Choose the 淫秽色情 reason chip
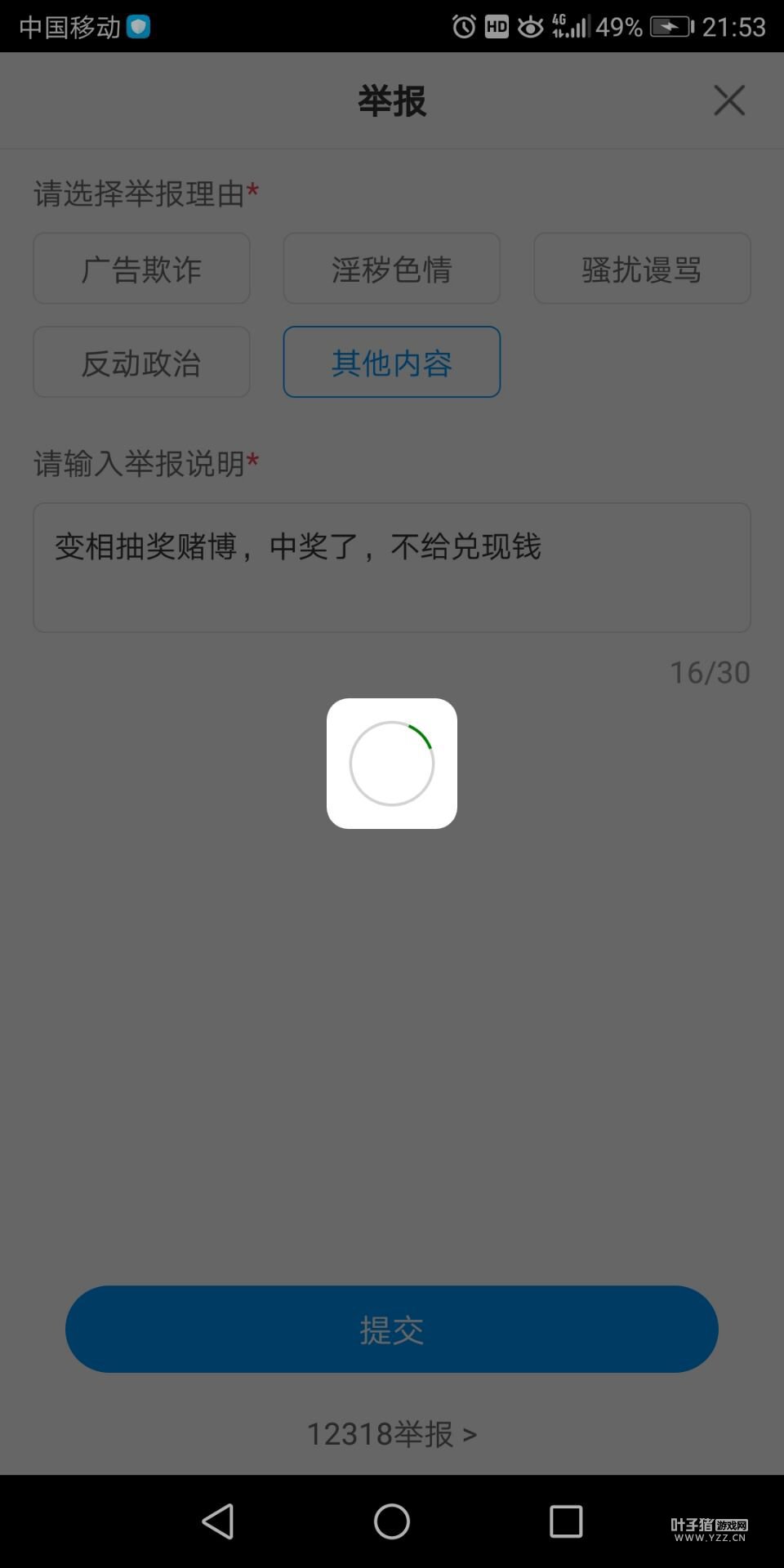Image resolution: width=784 pixels, height=1568 pixels. pyautogui.click(x=391, y=269)
